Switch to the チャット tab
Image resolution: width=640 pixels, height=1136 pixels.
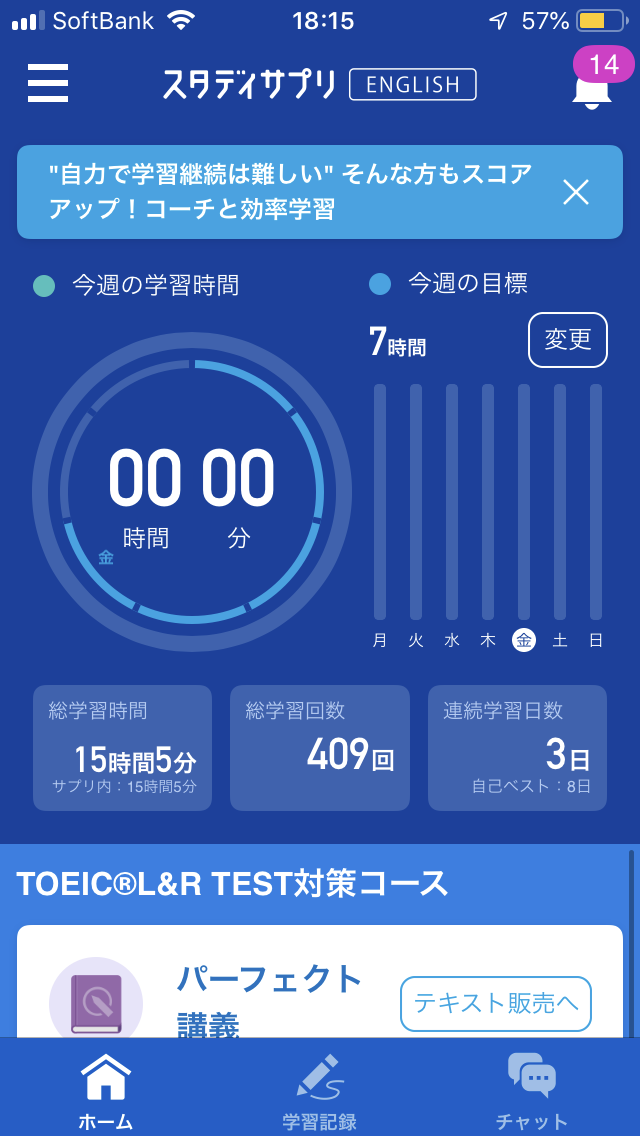point(532,1090)
